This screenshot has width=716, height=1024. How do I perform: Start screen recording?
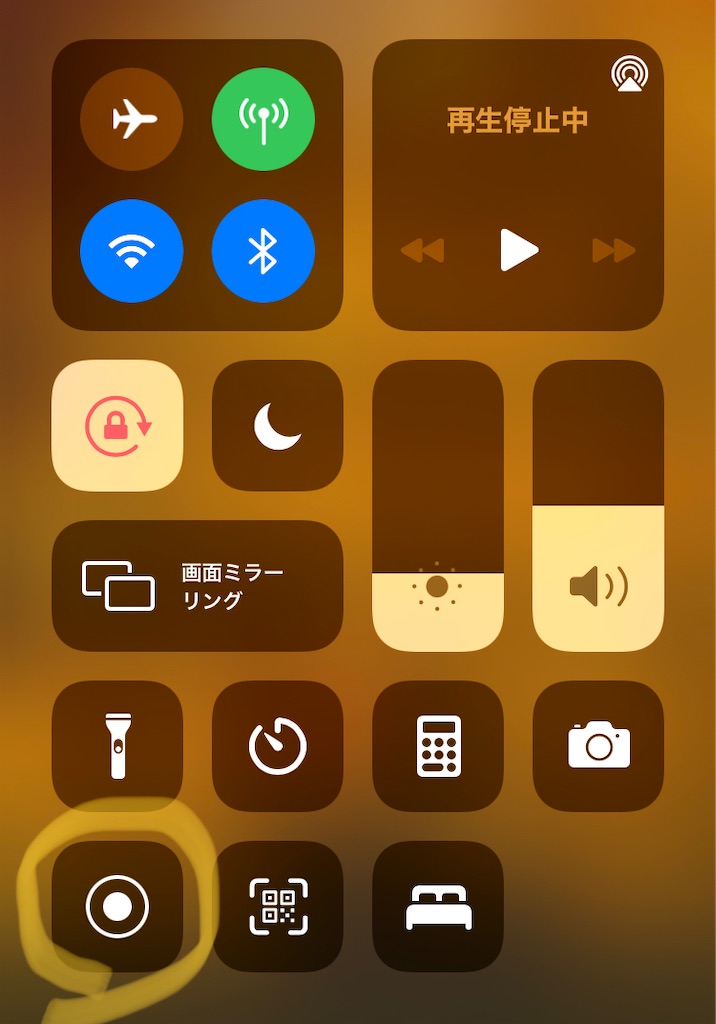pos(117,906)
